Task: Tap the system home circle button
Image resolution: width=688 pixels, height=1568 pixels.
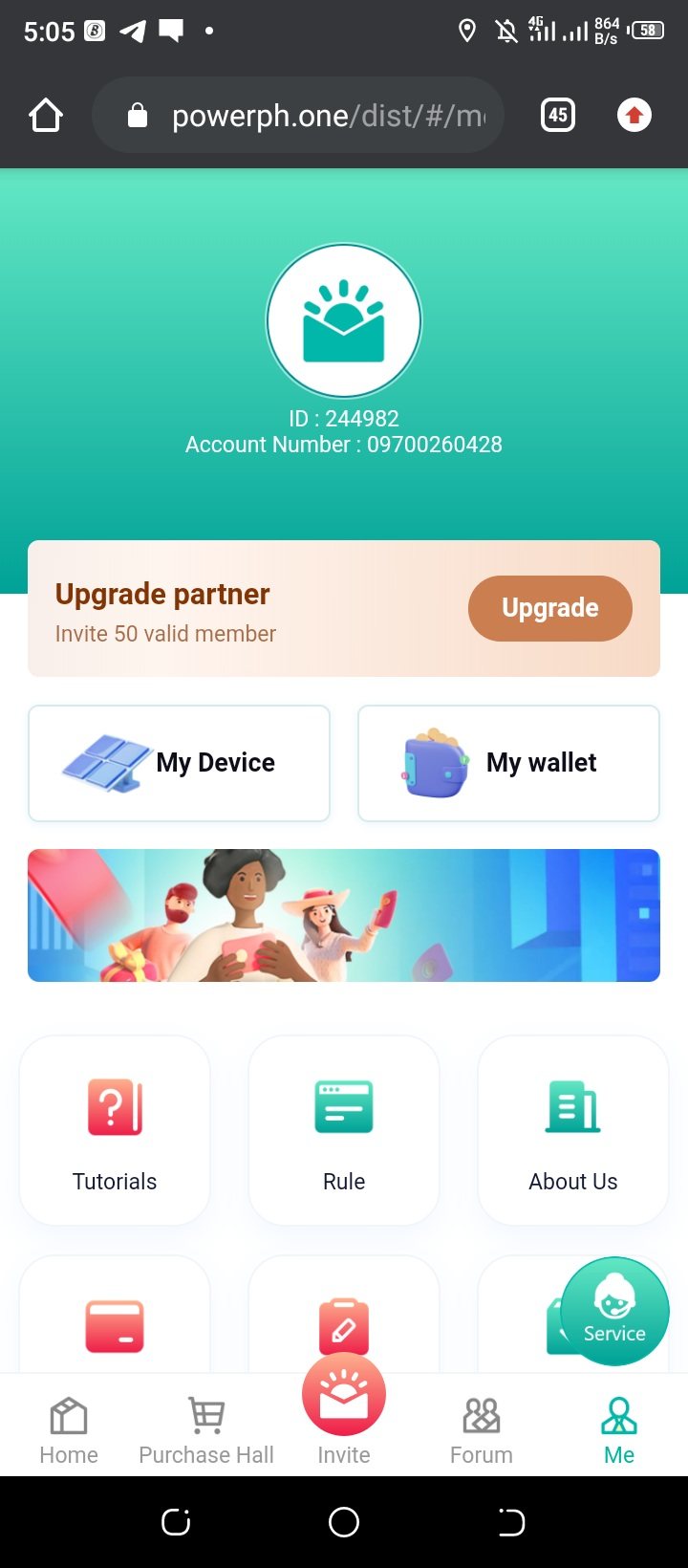Action: (x=344, y=1521)
